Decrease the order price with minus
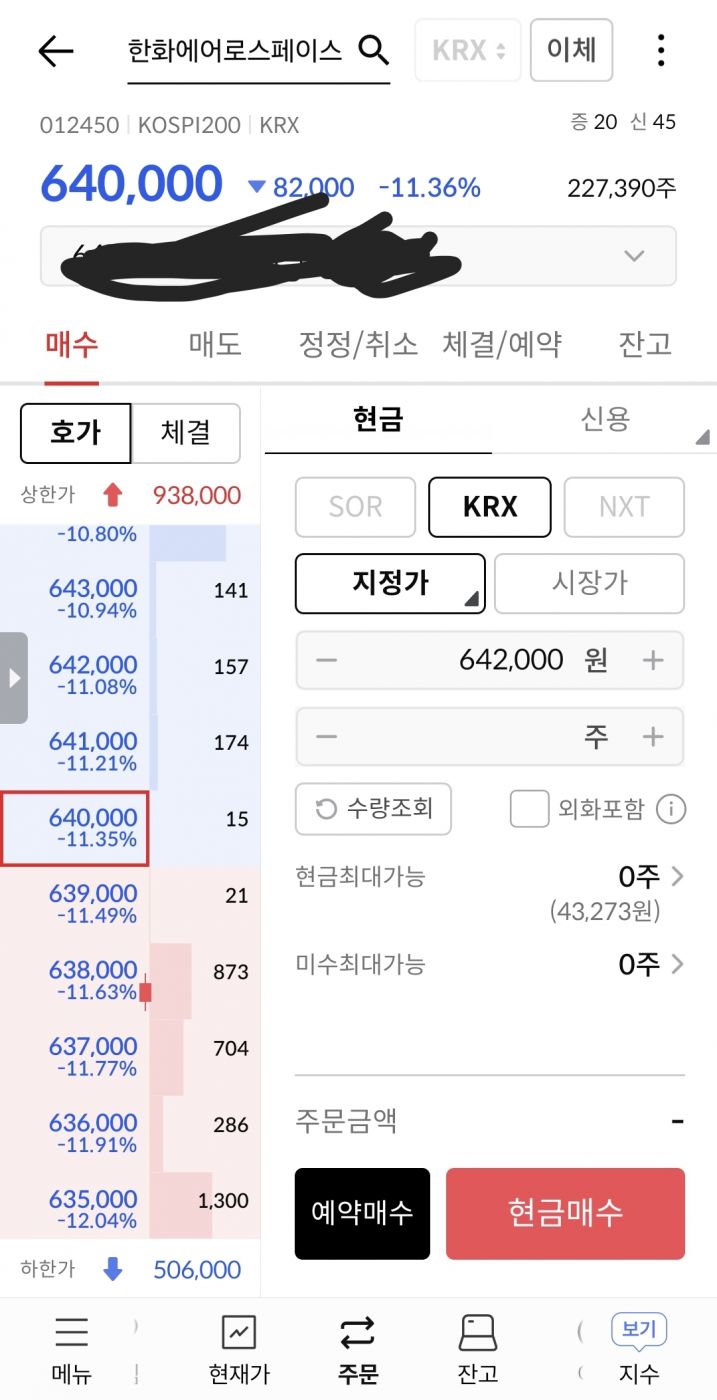 tap(327, 660)
